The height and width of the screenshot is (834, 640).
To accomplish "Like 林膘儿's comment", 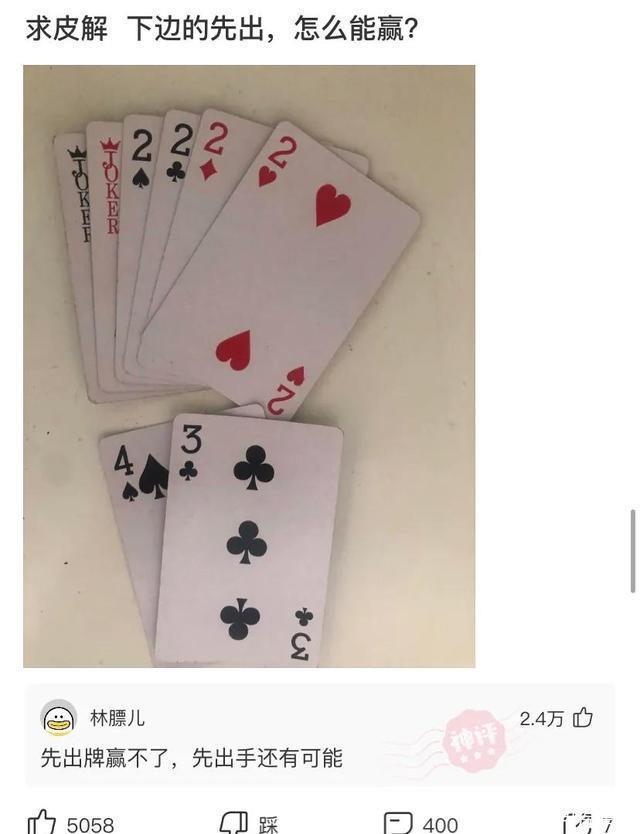I will pos(583,718).
